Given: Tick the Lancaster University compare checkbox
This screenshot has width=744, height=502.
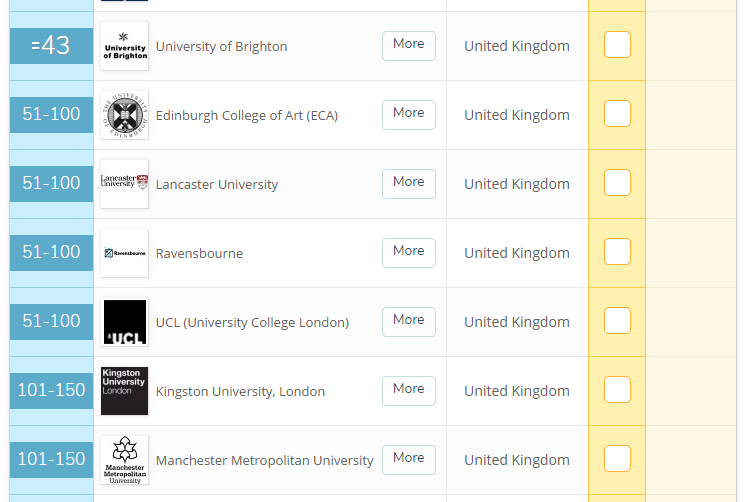Looking at the screenshot, I should 617,183.
